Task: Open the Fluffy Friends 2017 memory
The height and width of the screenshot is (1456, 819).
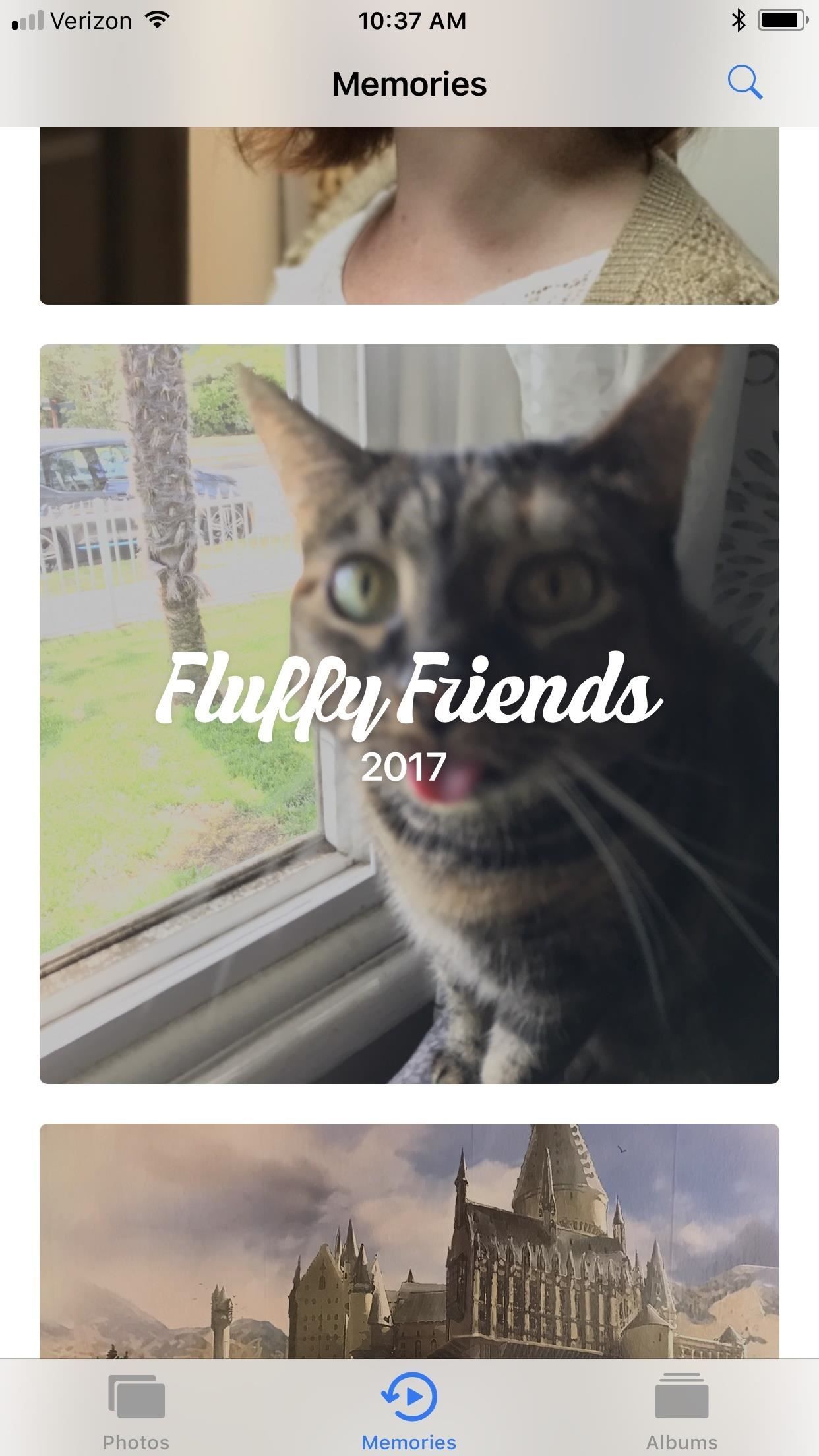Action: (x=409, y=713)
